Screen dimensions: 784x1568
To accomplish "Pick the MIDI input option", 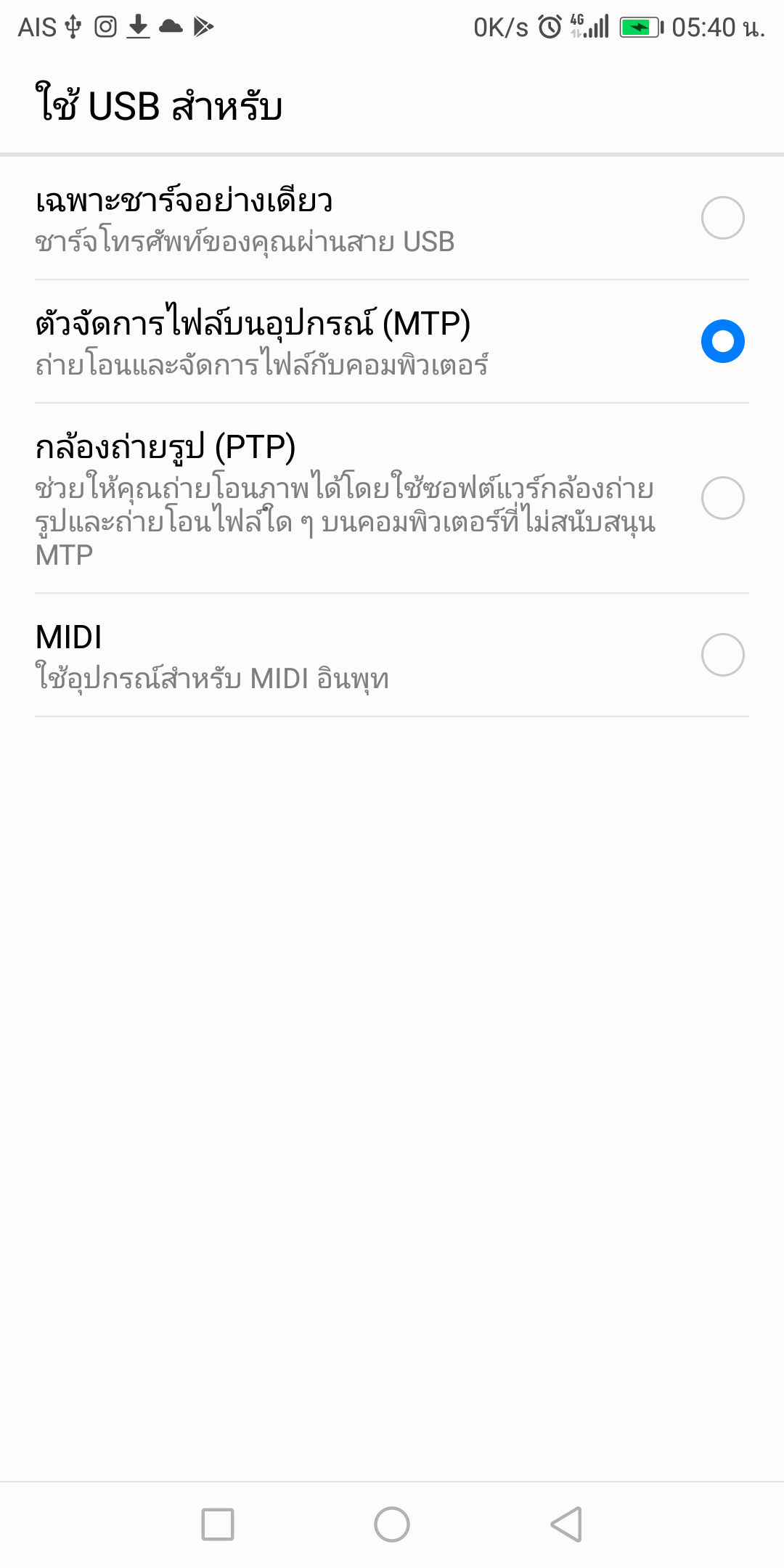I will pos(392,656).
